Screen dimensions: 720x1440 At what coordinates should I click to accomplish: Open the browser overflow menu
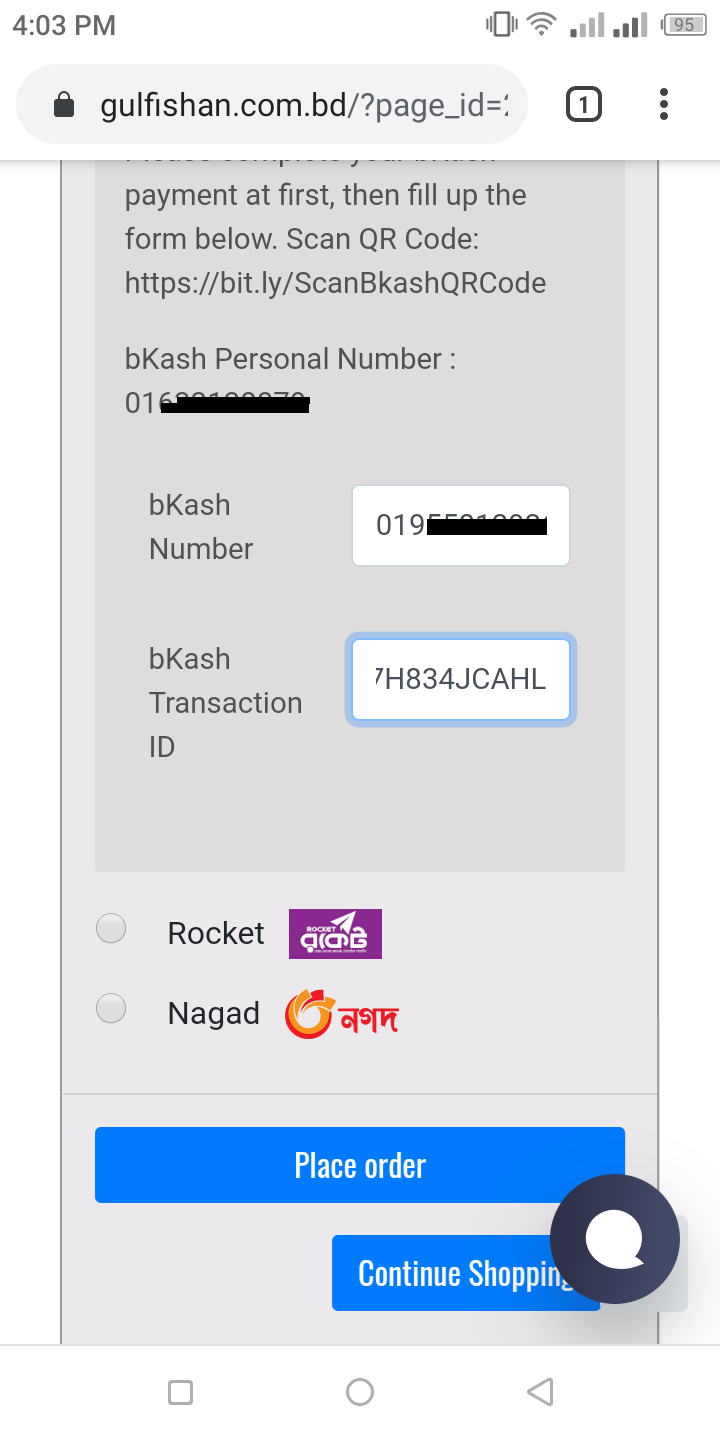[x=664, y=104]
